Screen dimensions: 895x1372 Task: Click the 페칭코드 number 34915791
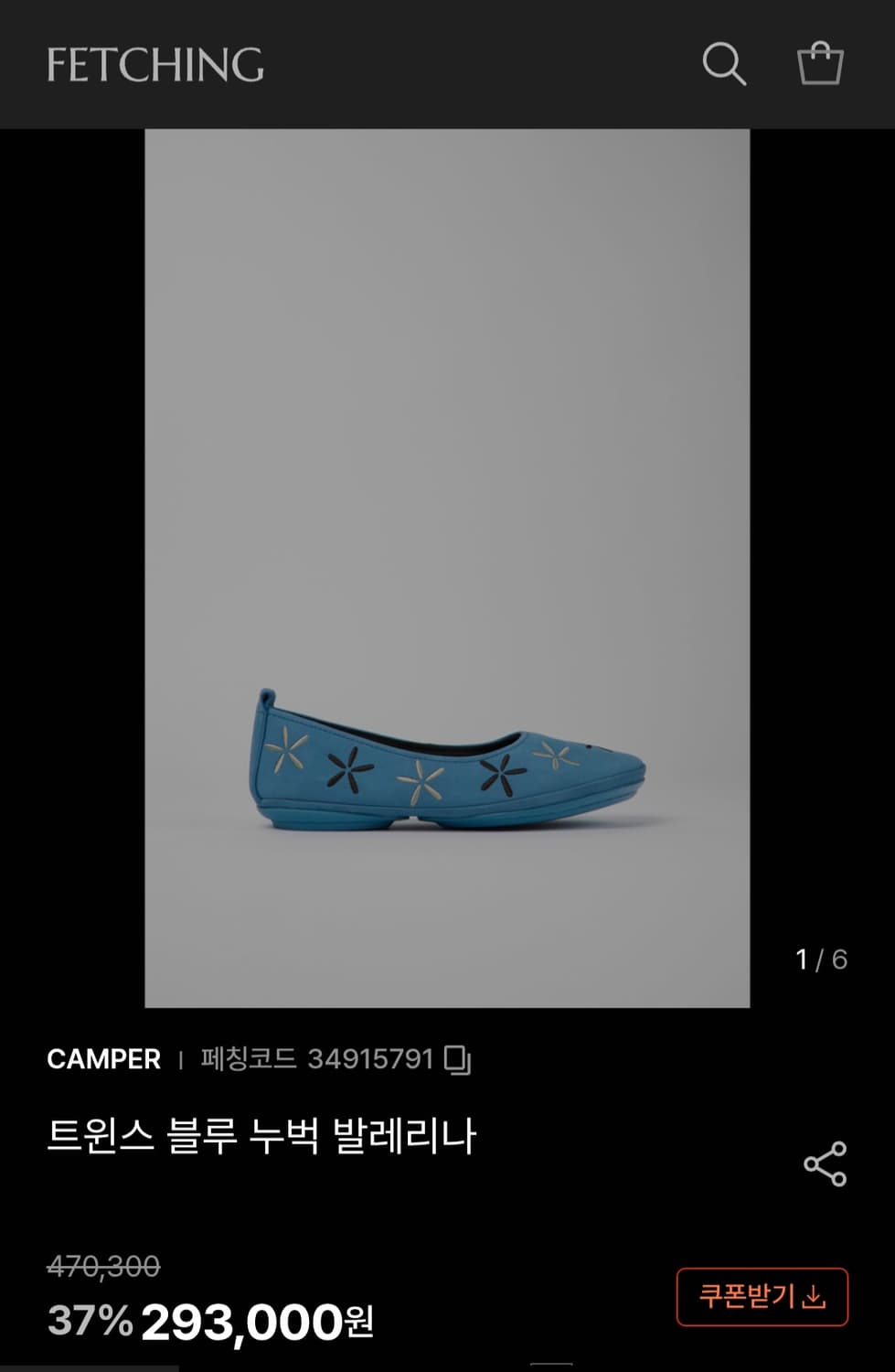point(373,1059)
